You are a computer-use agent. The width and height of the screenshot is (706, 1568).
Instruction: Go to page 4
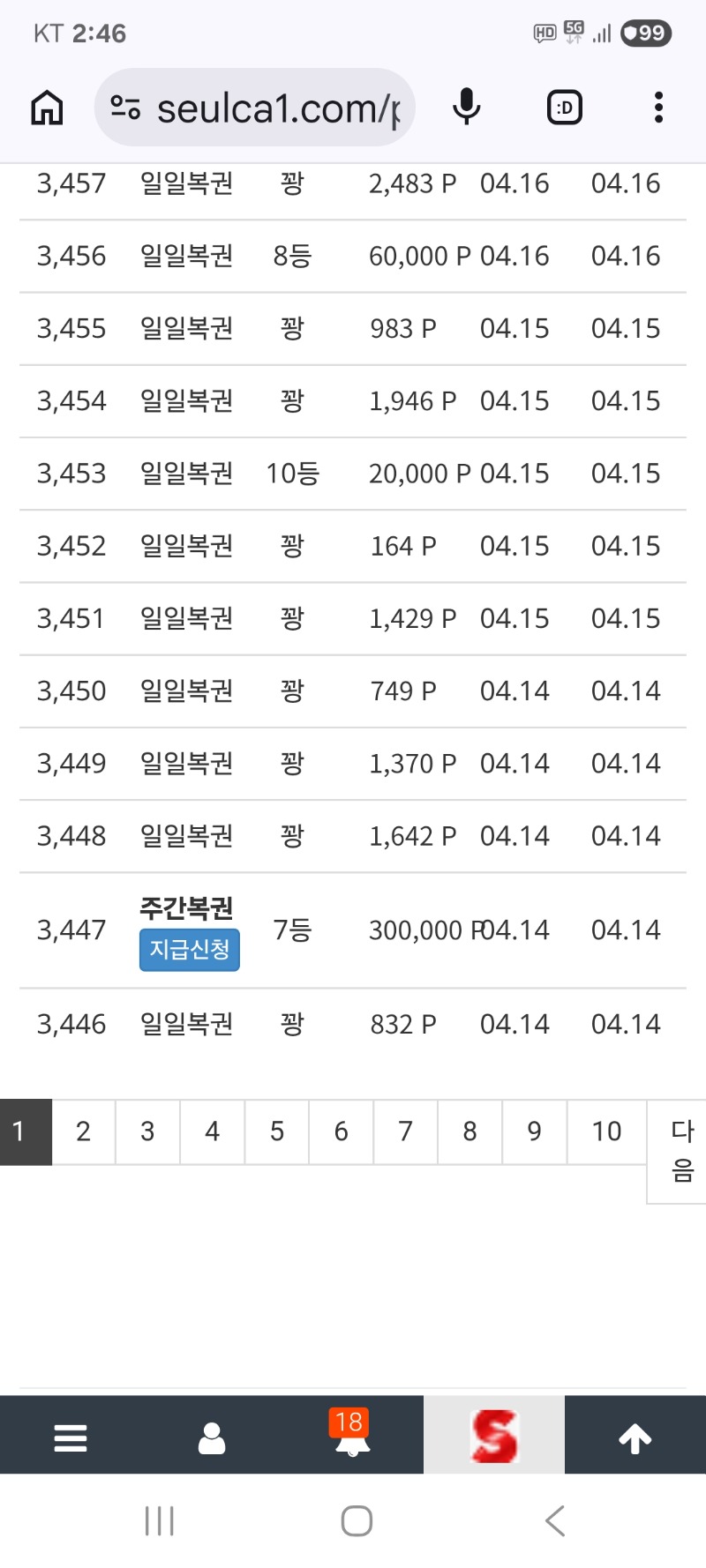point(212,1131)
